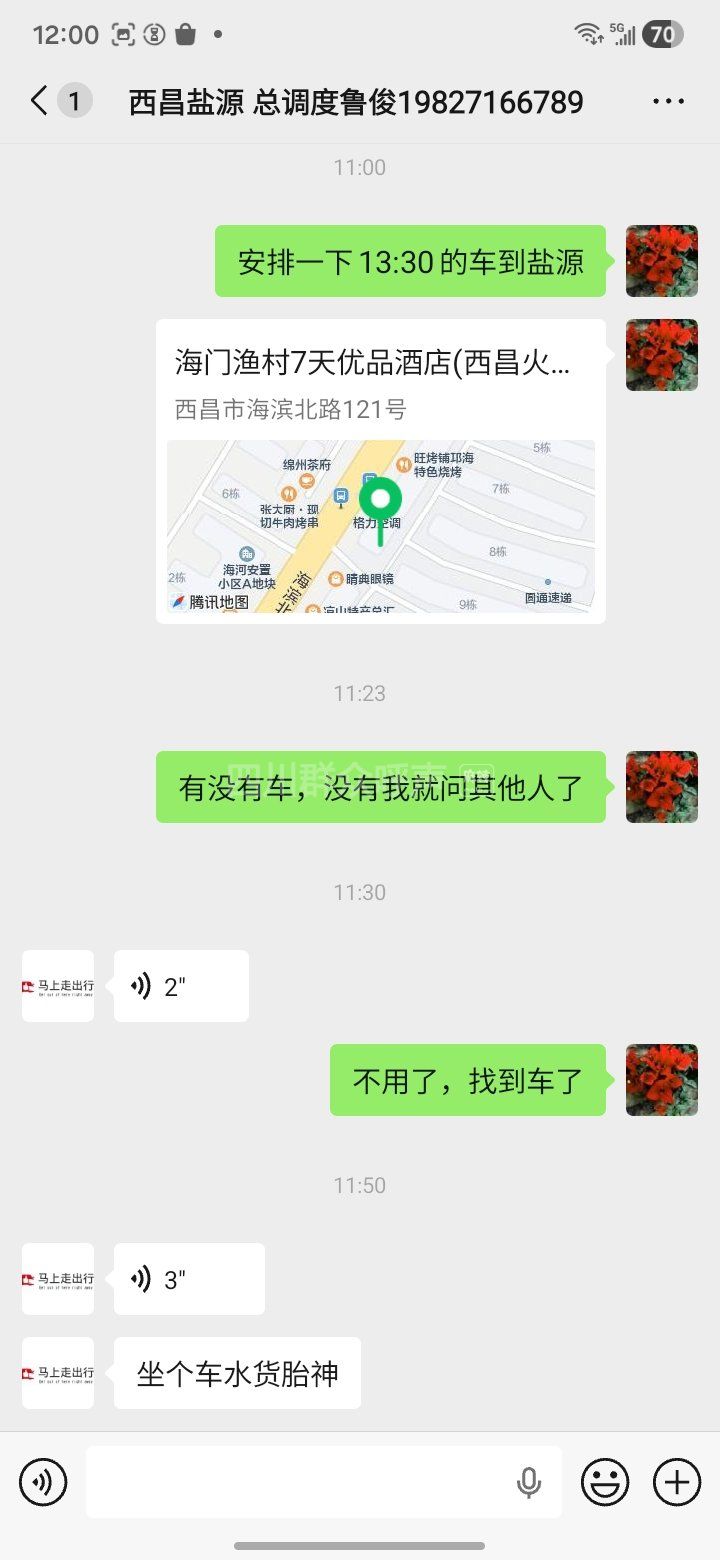Play the 2-second voice message
The height and width of the screenshot is (1560, 720).
[181, 986]
